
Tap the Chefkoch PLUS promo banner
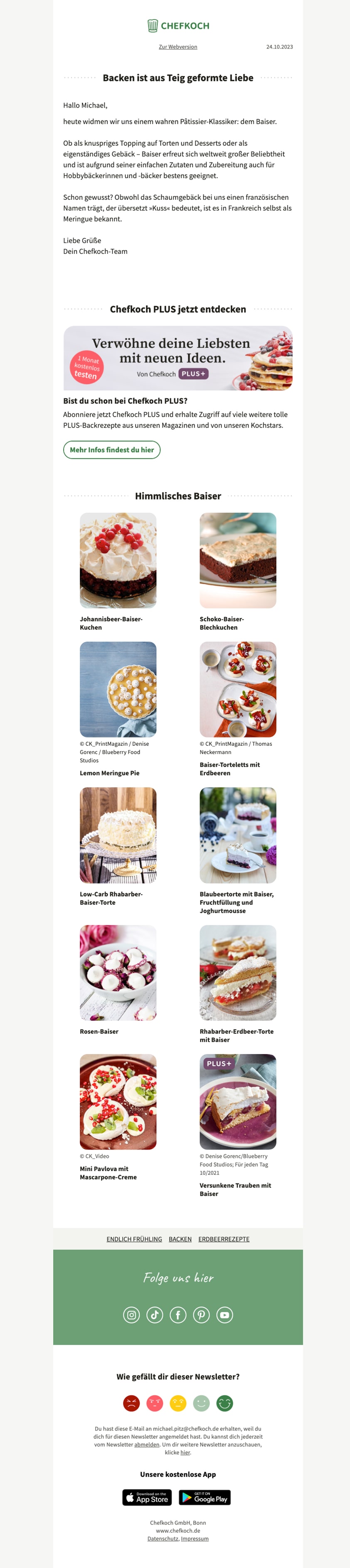(x=178, y=358)
